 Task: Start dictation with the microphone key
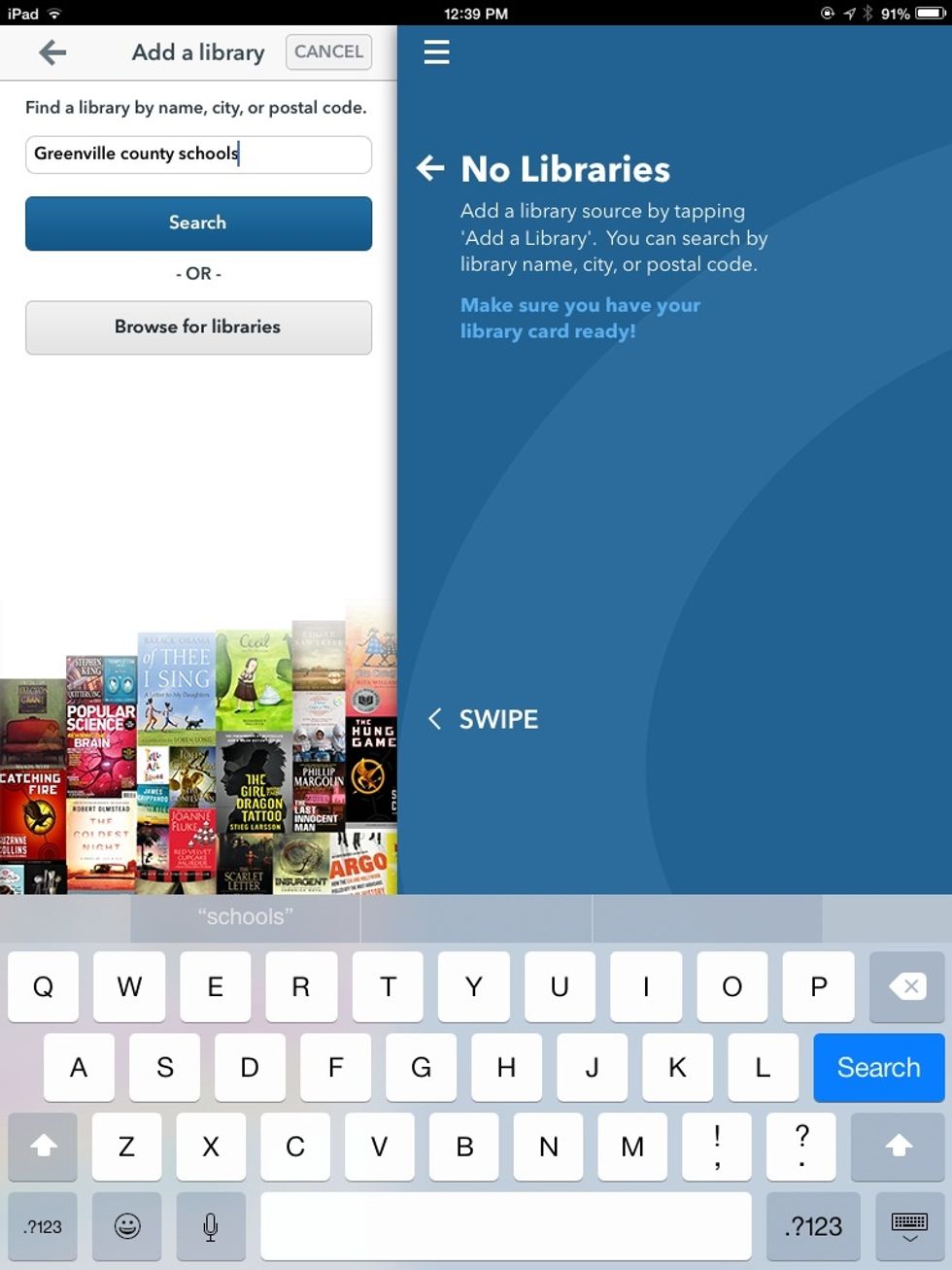point(210,1227)
